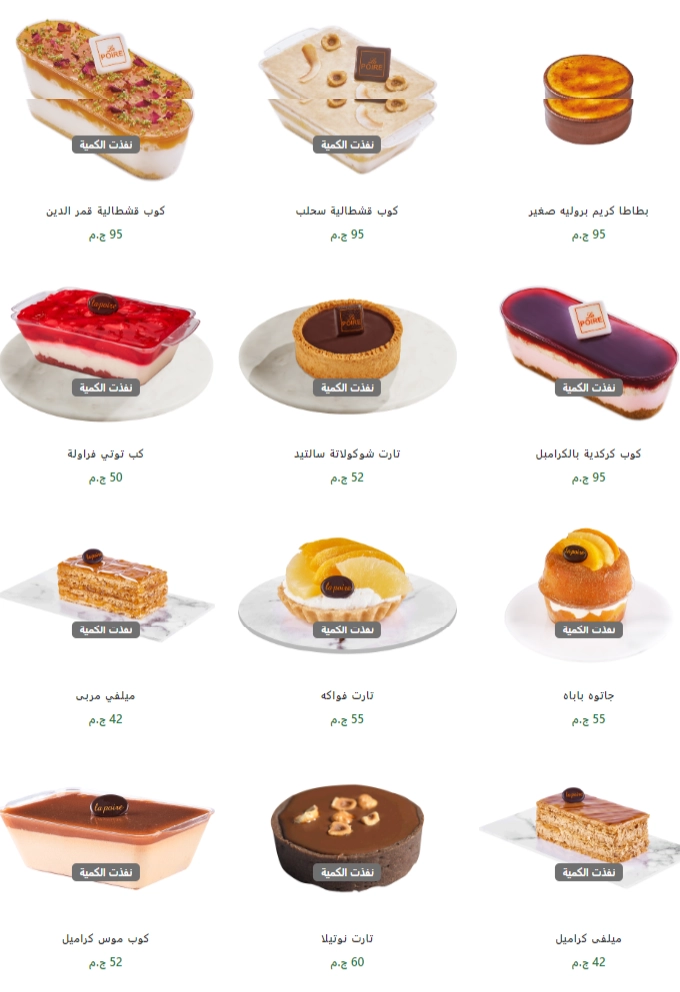View the كوب قشطالية قمر الدين item

click(105, 100)
